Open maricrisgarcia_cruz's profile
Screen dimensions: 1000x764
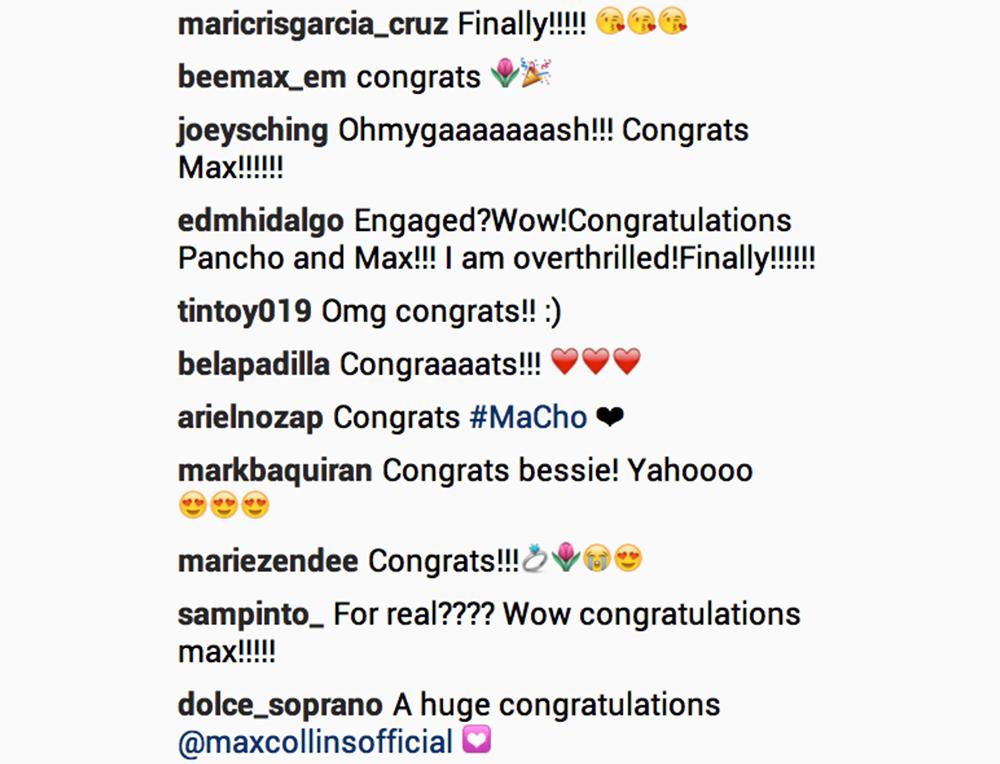[312, 24]
